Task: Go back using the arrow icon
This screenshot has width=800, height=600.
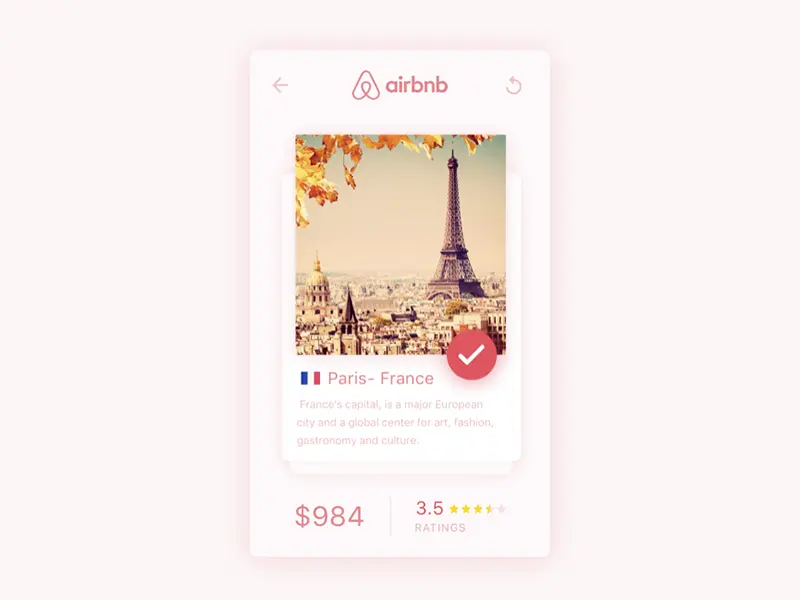Action: point(280,86)
